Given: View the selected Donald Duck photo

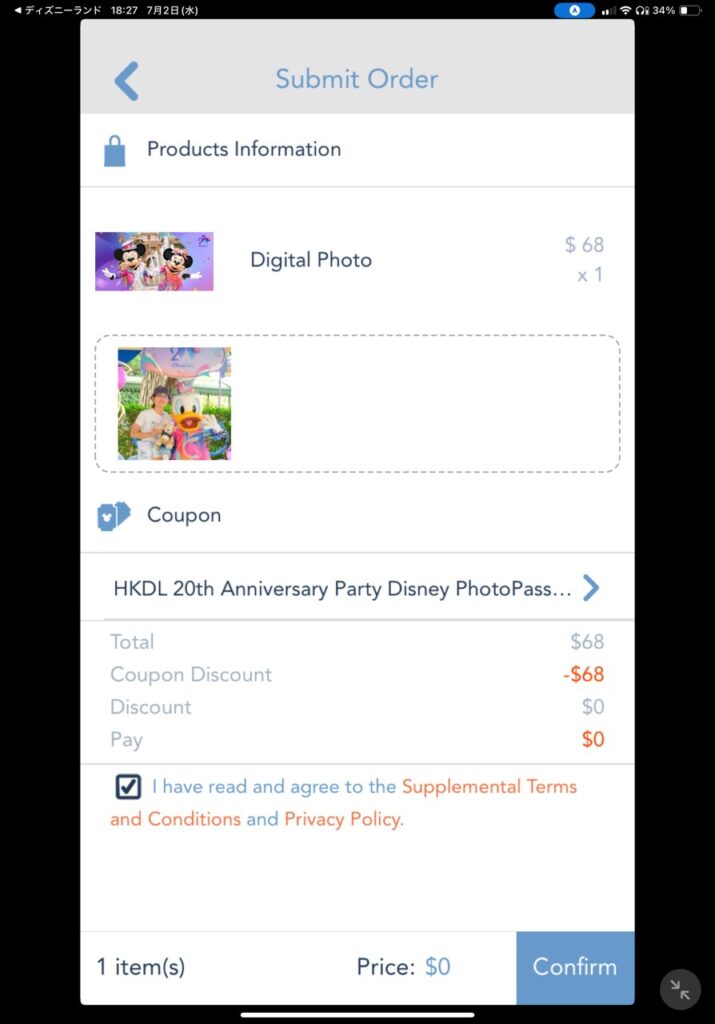Looking at the screenshot, I should (x=174, y=404).
